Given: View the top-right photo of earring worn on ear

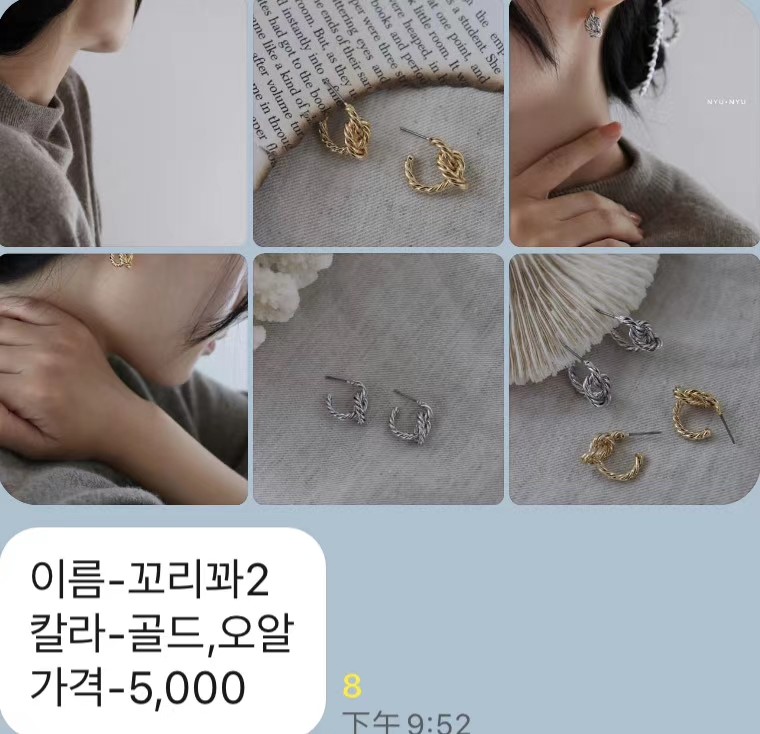Looking at the screenshot, I should point(634,122).
